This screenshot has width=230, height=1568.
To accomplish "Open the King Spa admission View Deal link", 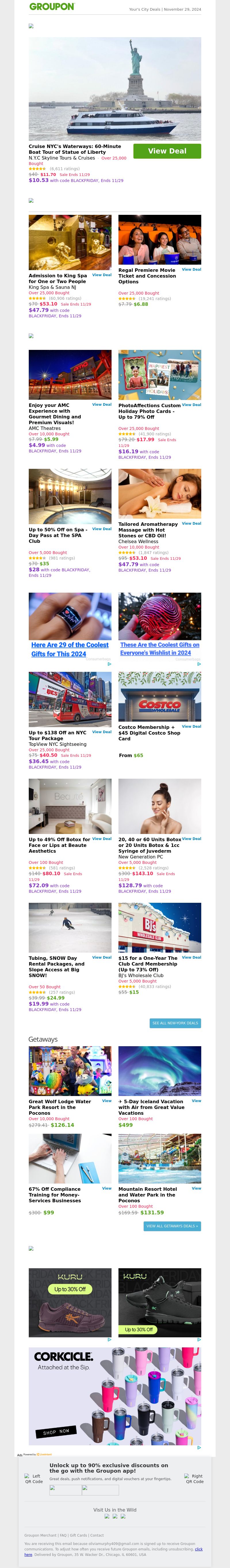I will pyautogui.click(x=101, y=275).
